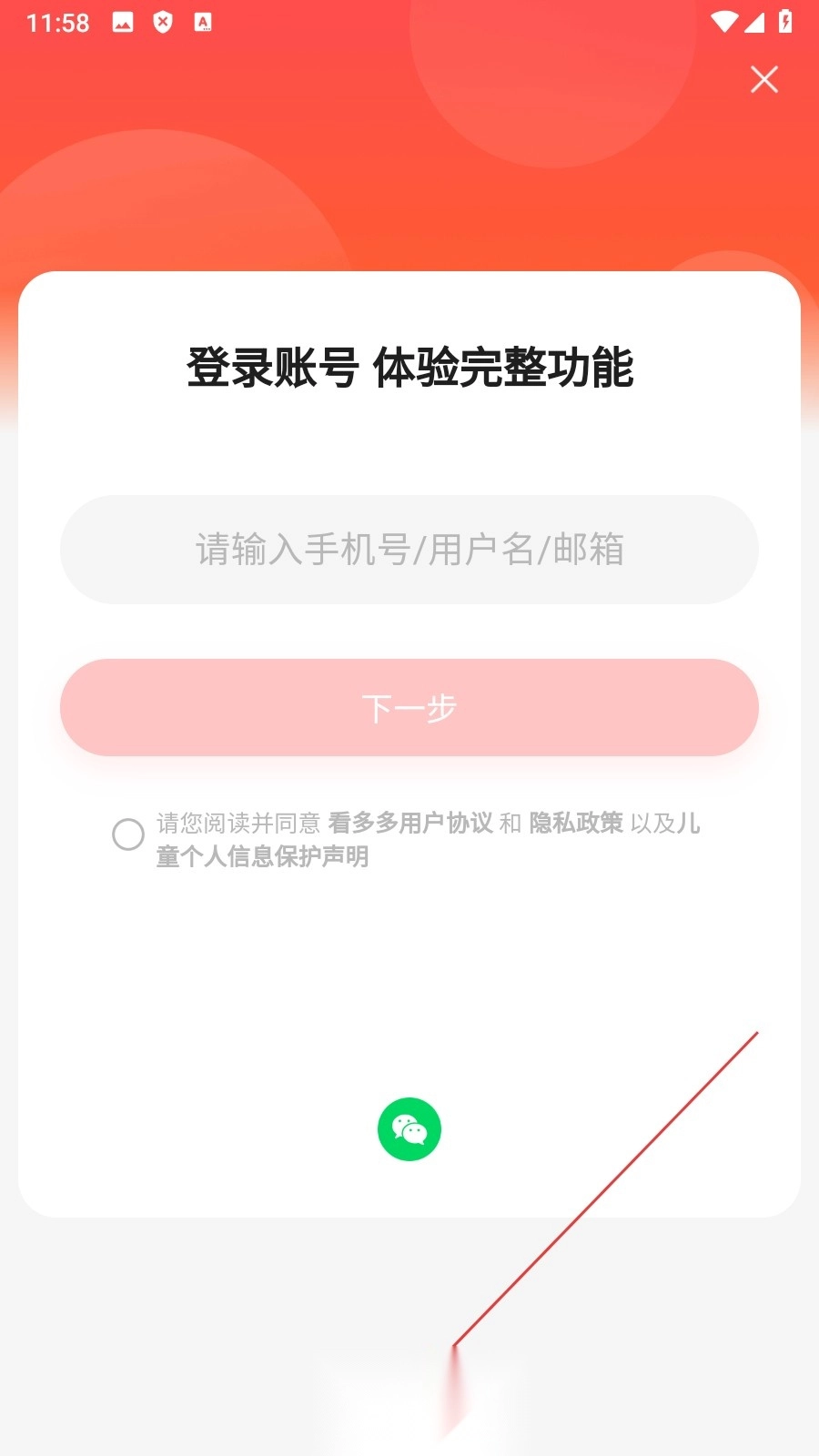Viewport: 819px width, 1456px height.
Task: Log in with WeChat icon
Action: click(x=409, y=1129)
